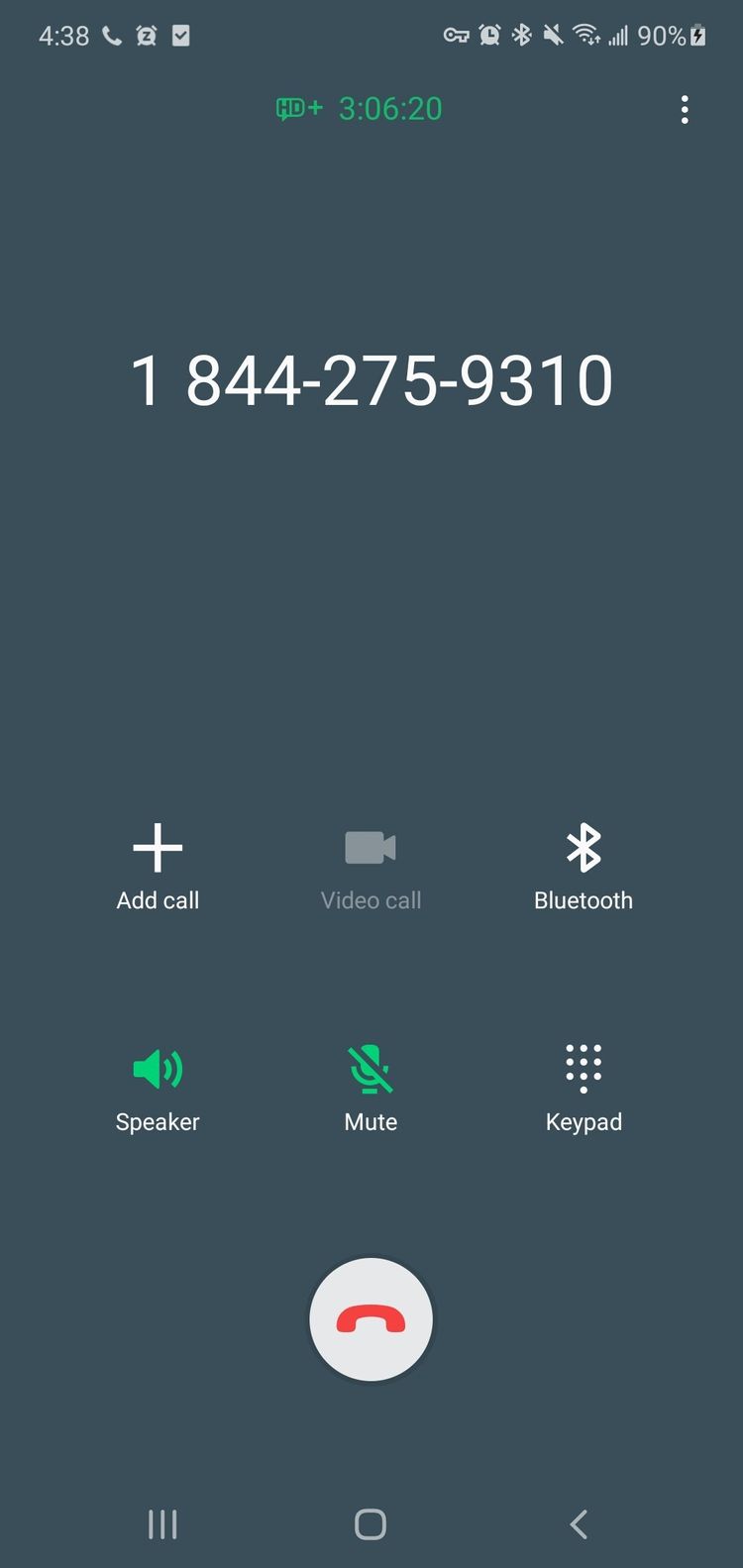End the call with the red hang-up button

371,1319
